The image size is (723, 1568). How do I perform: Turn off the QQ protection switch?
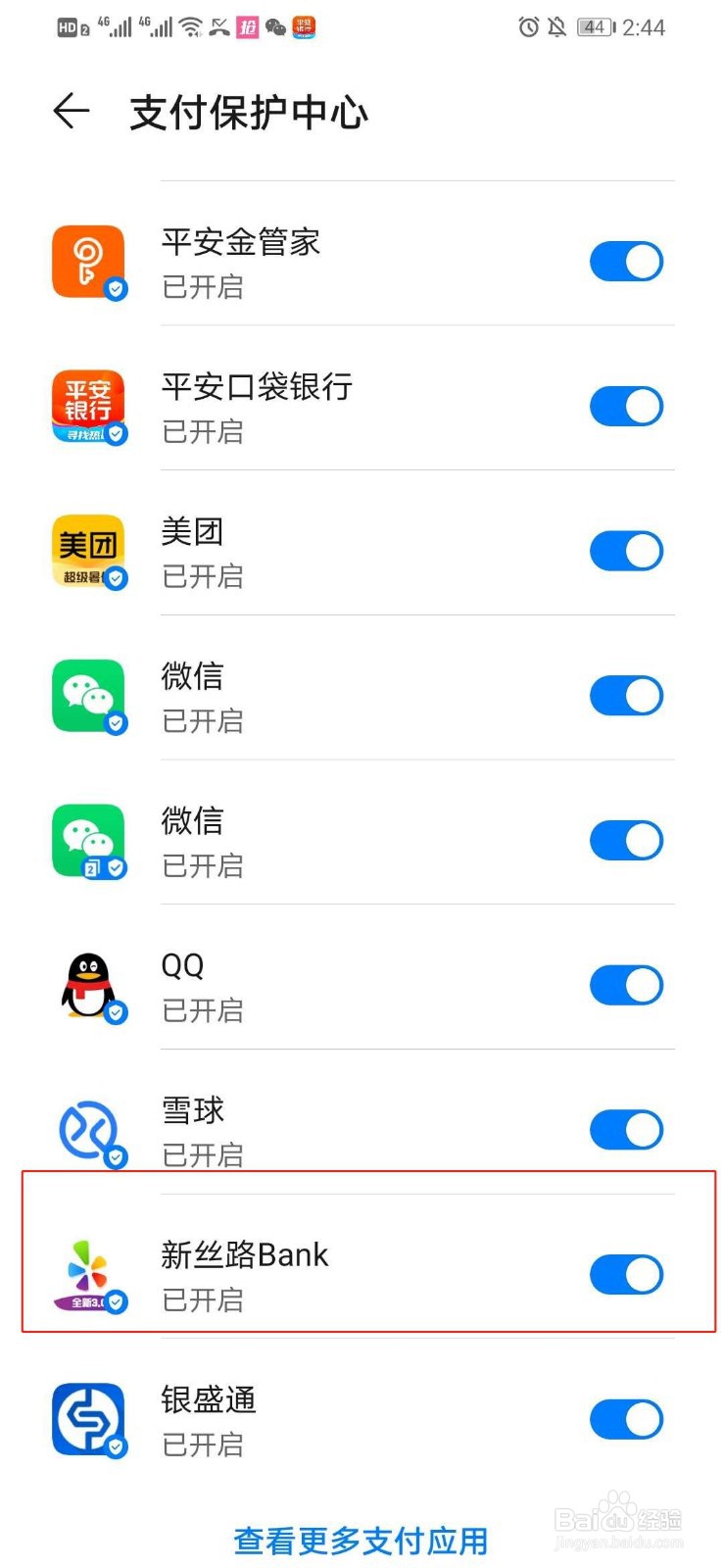626,985
